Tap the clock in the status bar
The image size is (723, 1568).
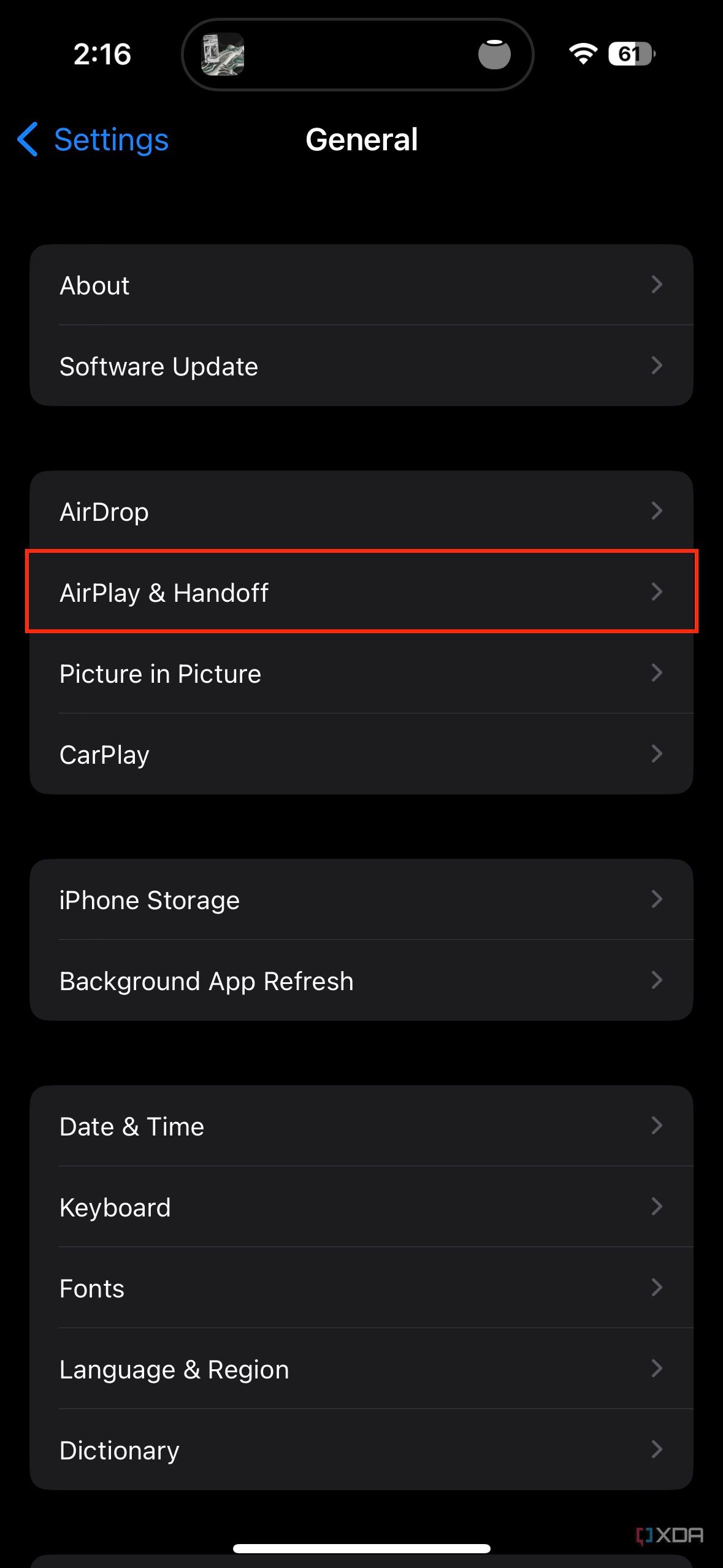(102, 54)
